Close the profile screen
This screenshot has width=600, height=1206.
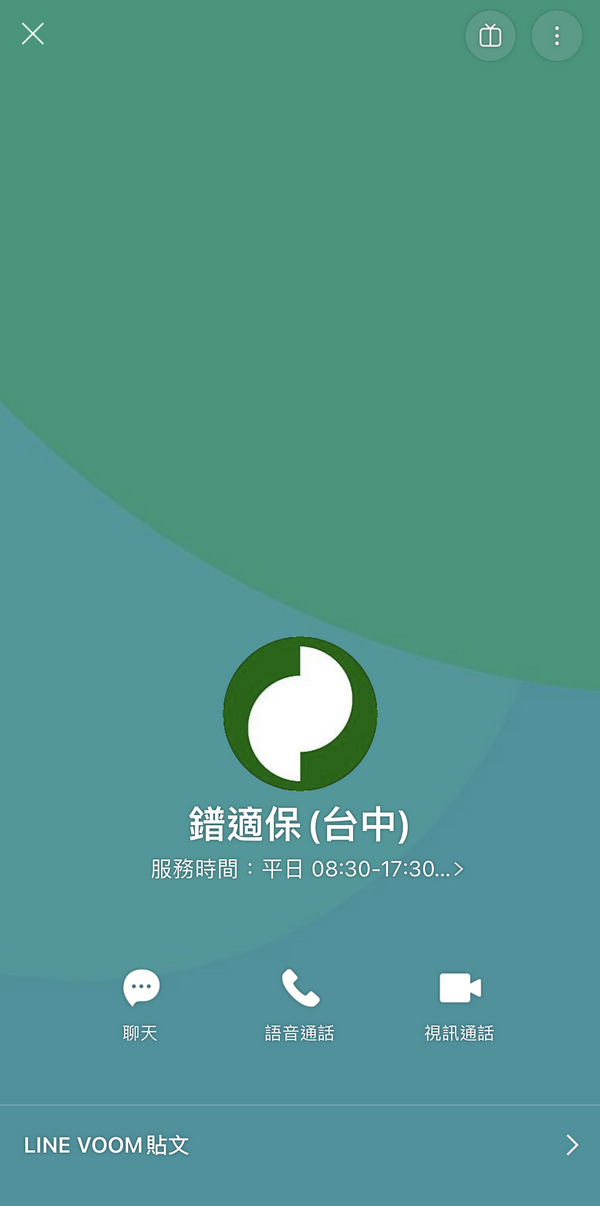(x=33, y=35)
